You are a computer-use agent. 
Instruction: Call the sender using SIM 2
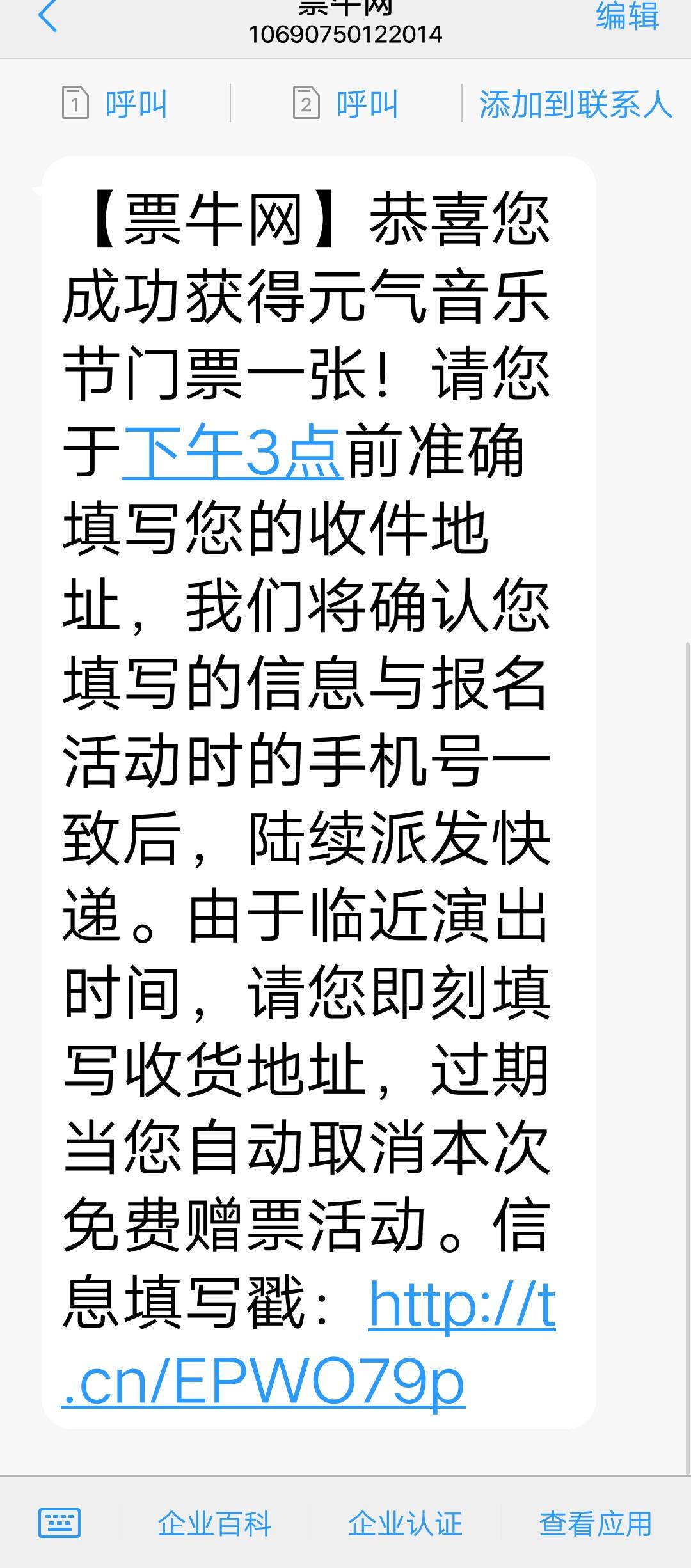pos(346,104)
